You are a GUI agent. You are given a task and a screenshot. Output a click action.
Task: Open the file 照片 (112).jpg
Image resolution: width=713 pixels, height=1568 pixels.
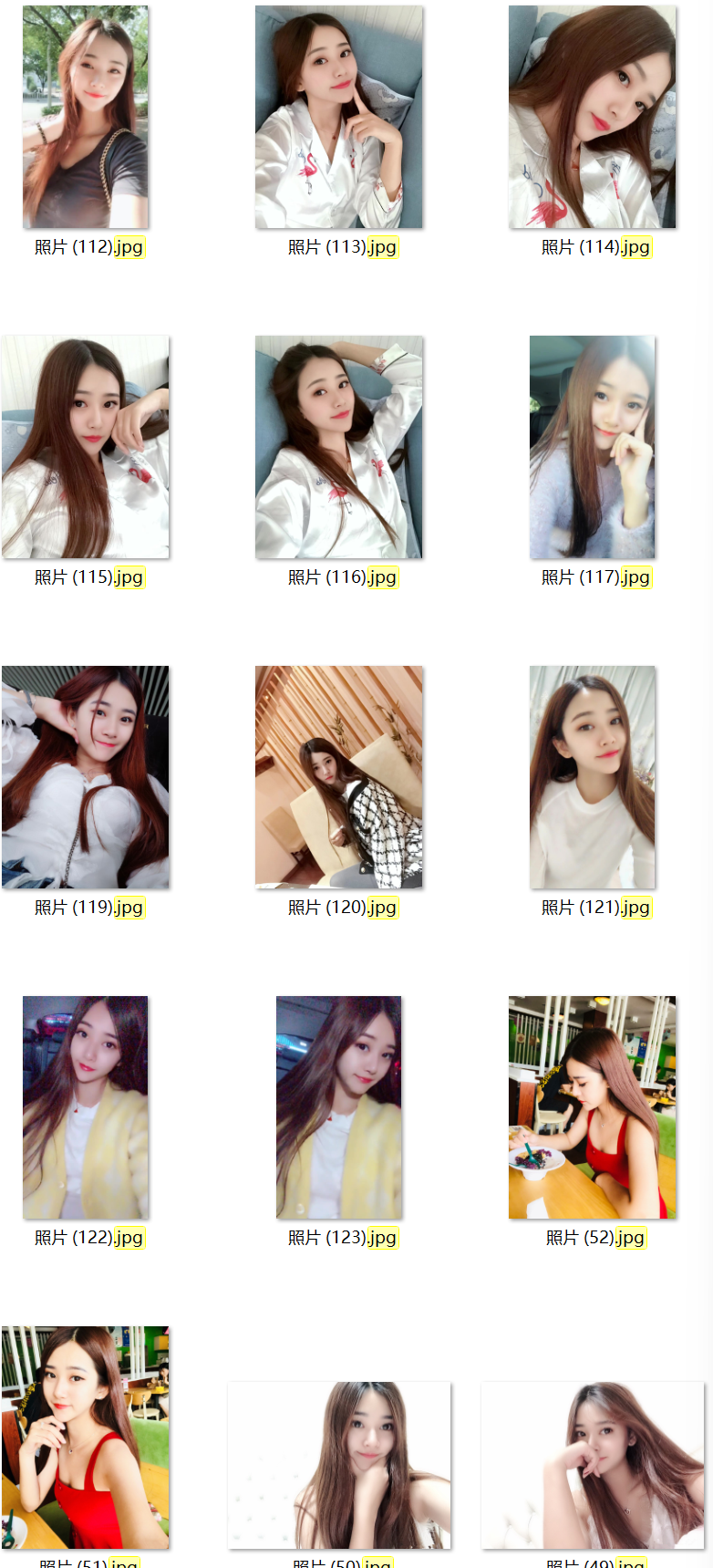coord(86,118)
